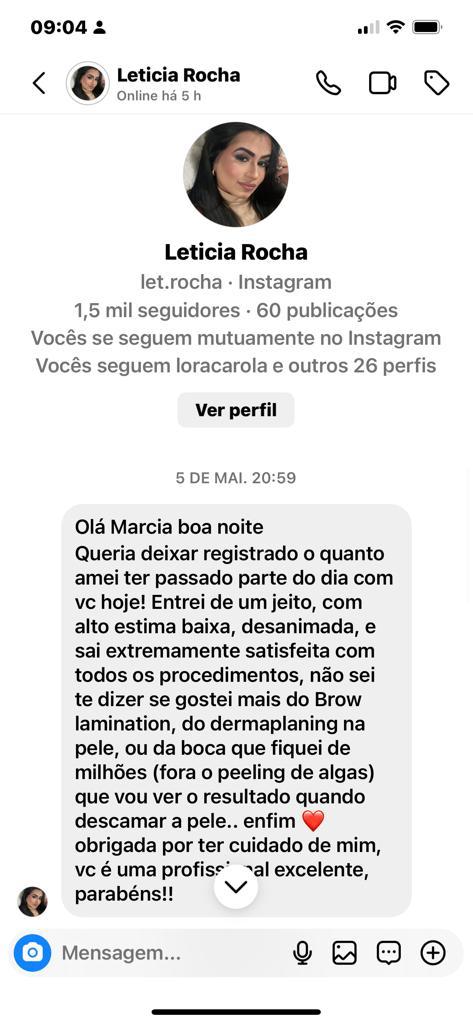This screenshot has width=473, height=1024.
Task: Focus the Mensagem text field
Action: click(x=170, y=953)
